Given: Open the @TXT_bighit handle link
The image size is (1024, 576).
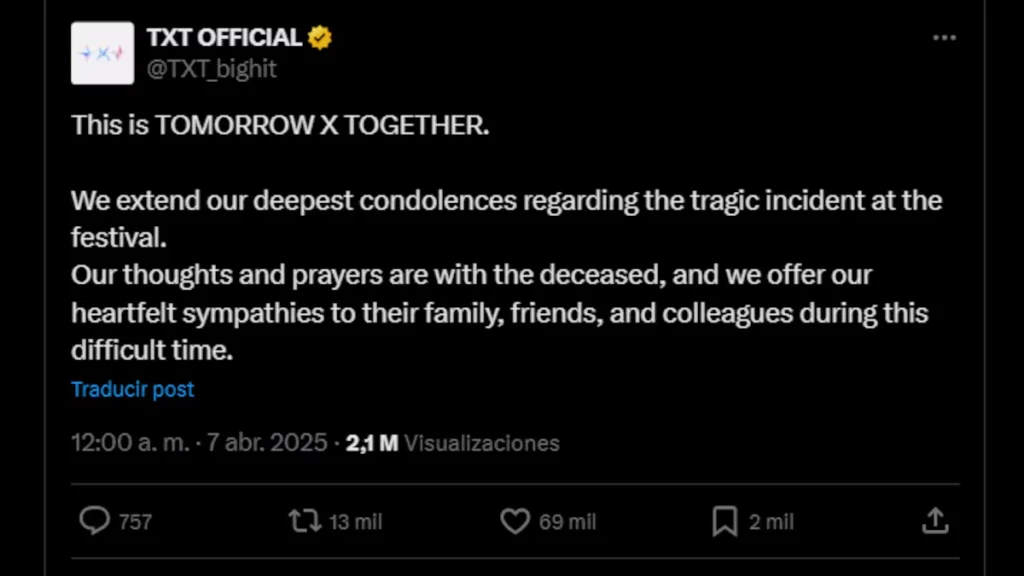Looking at the screenshot, I should (x=212, y=69).
